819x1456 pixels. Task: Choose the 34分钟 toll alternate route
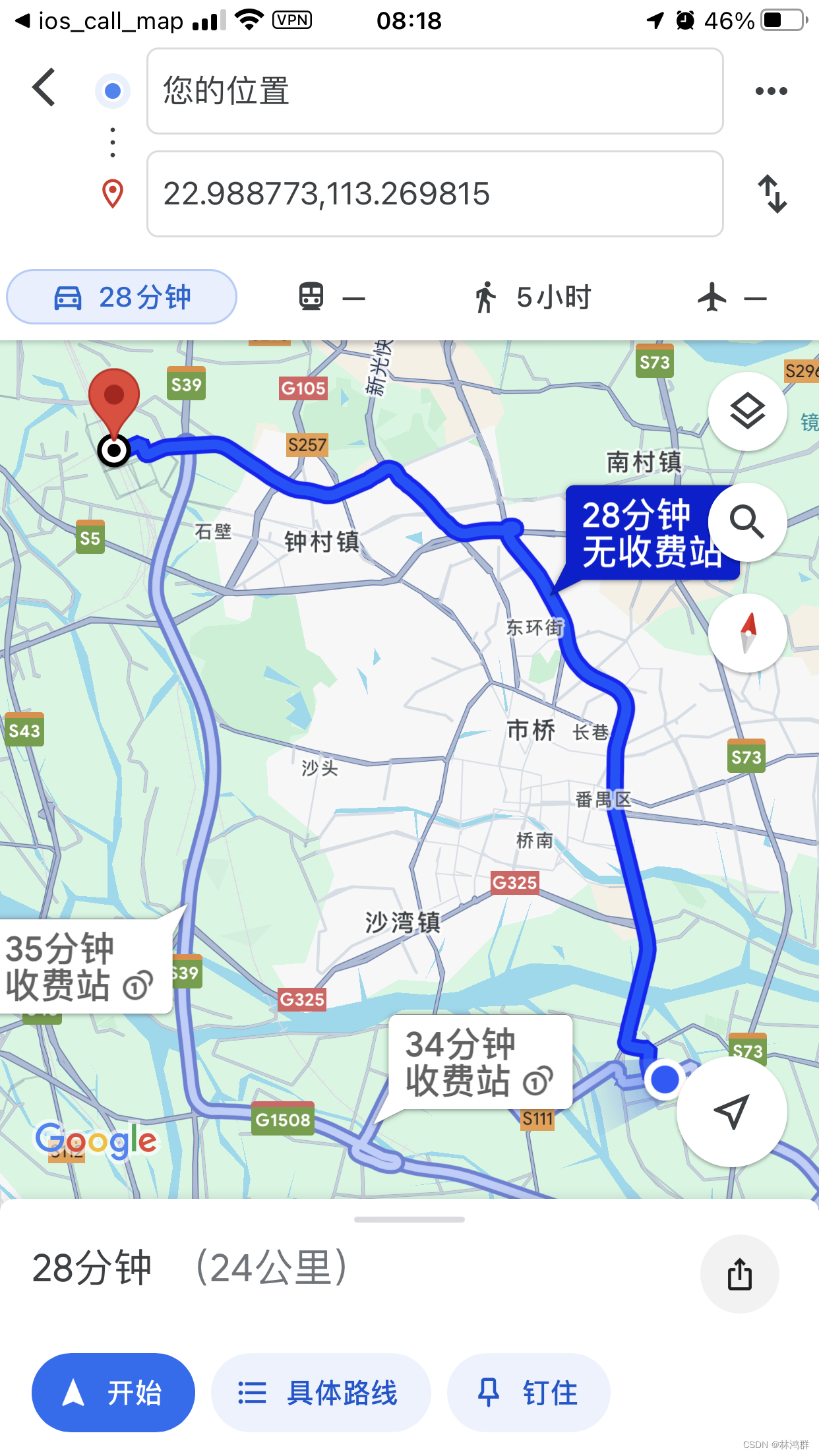[479, 1062]
